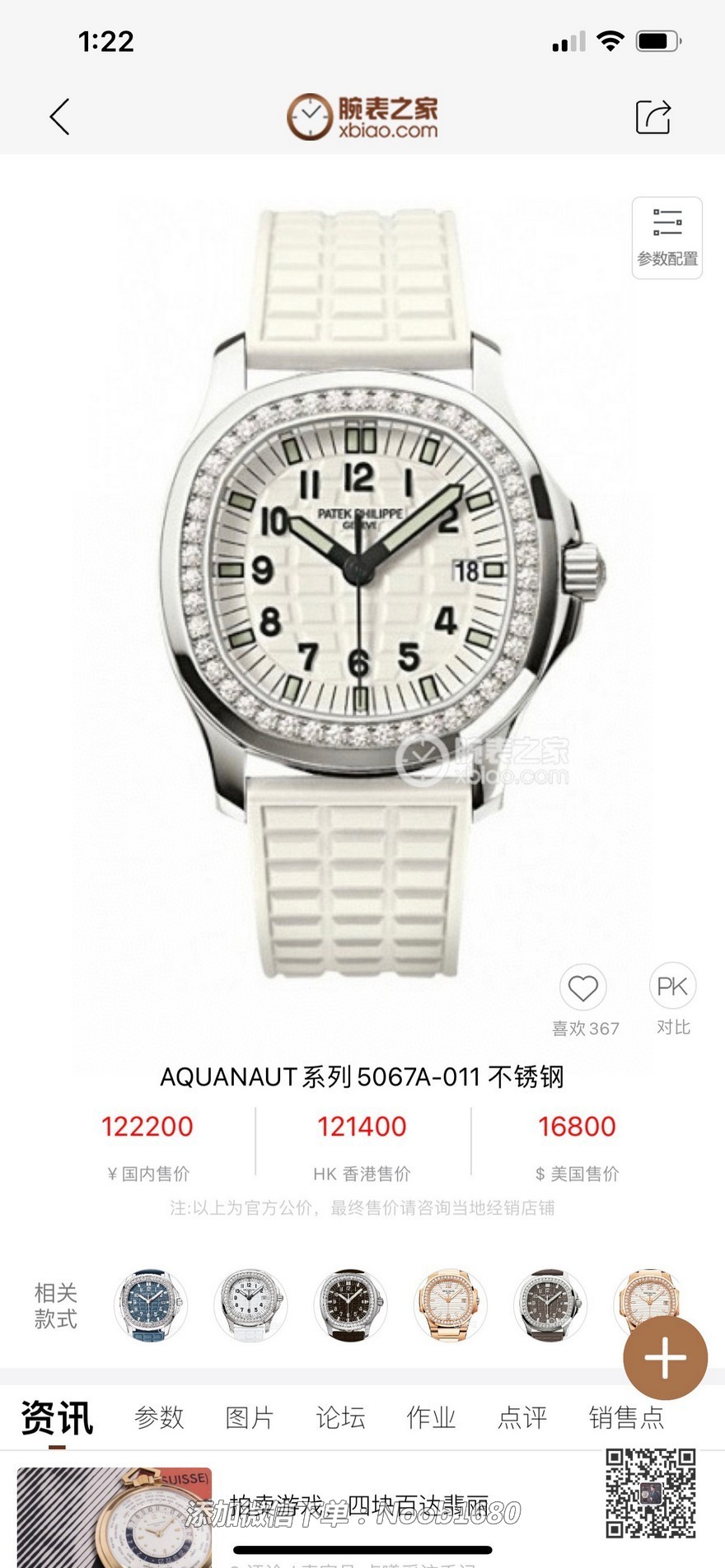
Task: Switch to the 论坛 tab
Action: [x=340, y=1417]
